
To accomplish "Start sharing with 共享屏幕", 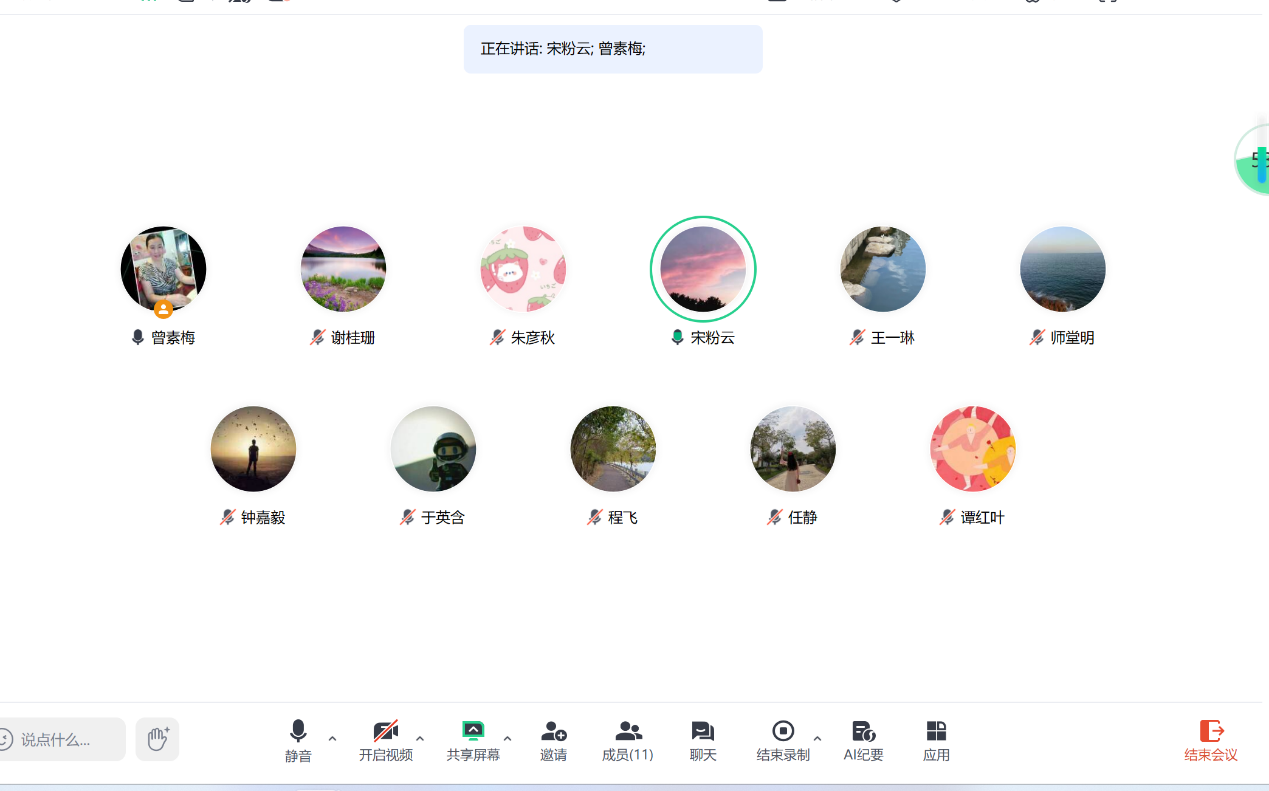I will [x=473, y=740].
